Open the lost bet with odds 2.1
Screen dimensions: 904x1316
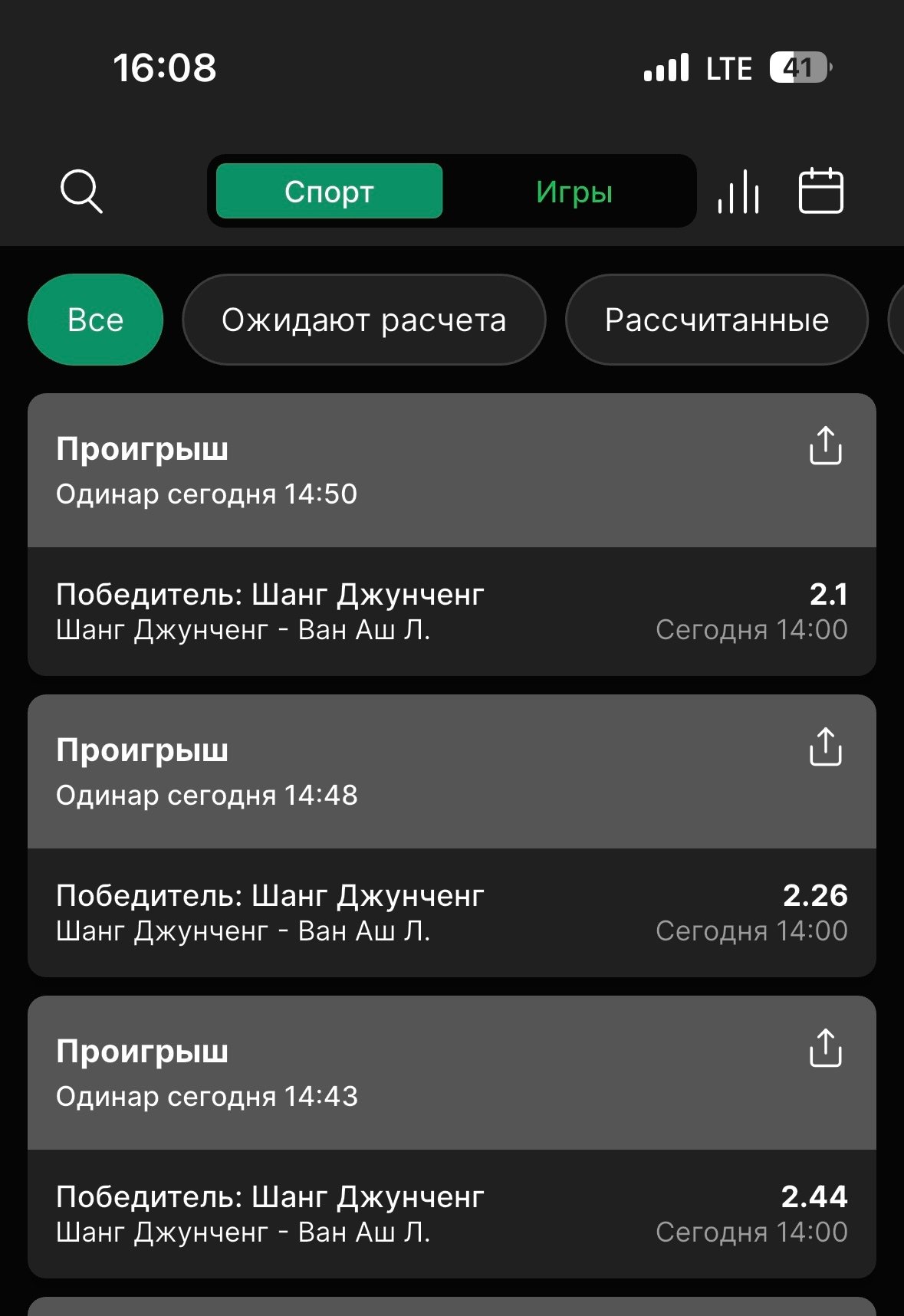pyautogui.click(x=452, y=611)
